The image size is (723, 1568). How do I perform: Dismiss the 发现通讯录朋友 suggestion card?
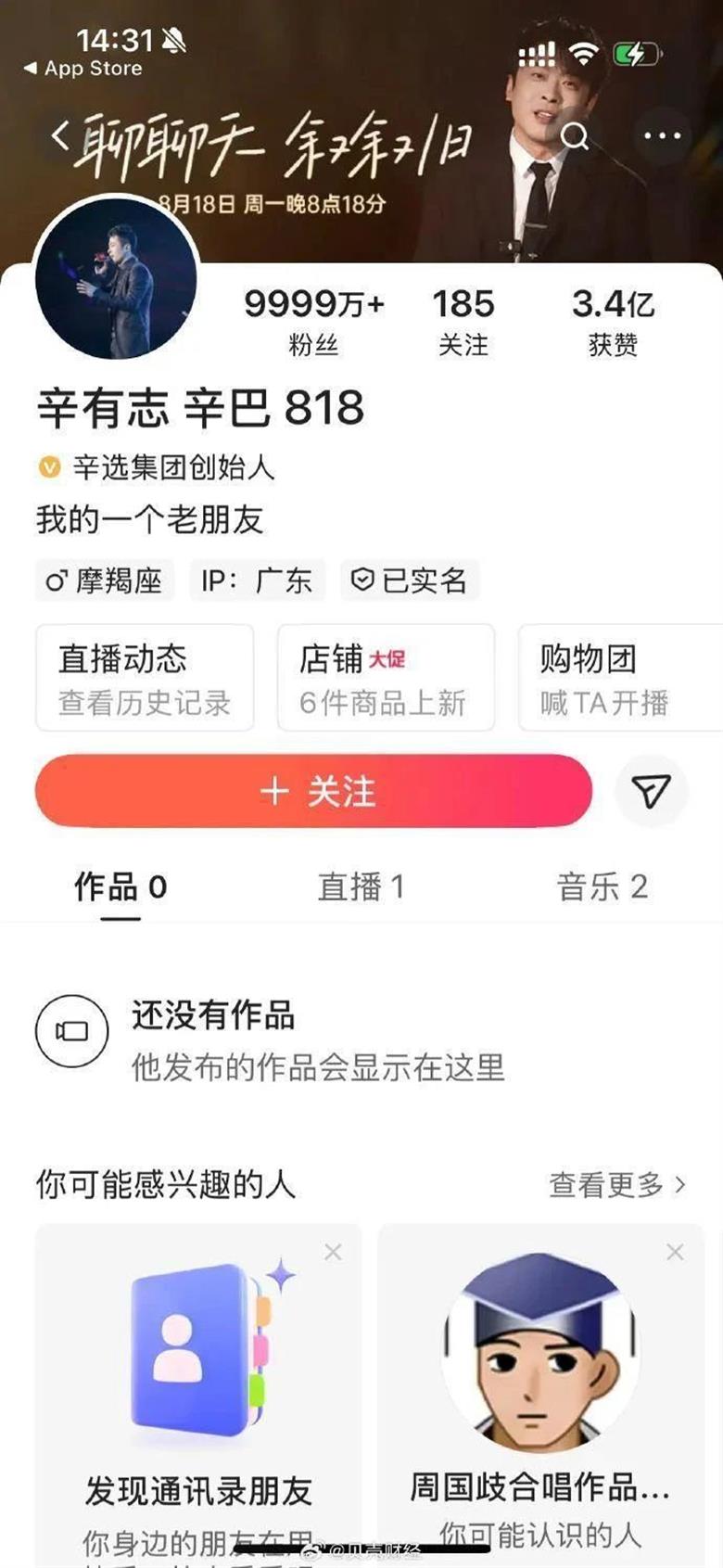pyautogui.click(x=332, y=1251)
